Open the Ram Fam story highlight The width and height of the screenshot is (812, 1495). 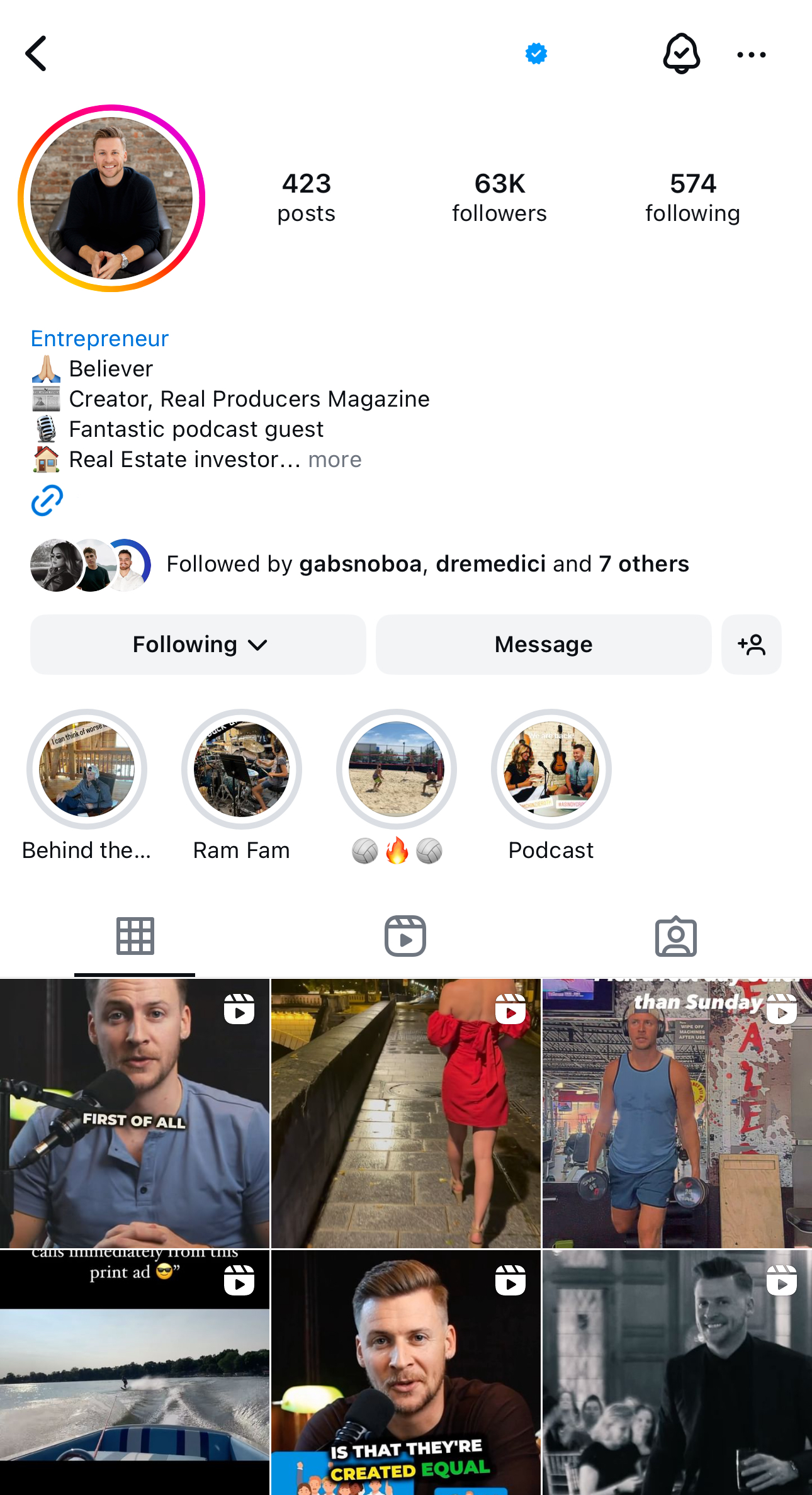click(x=242, y=769)
